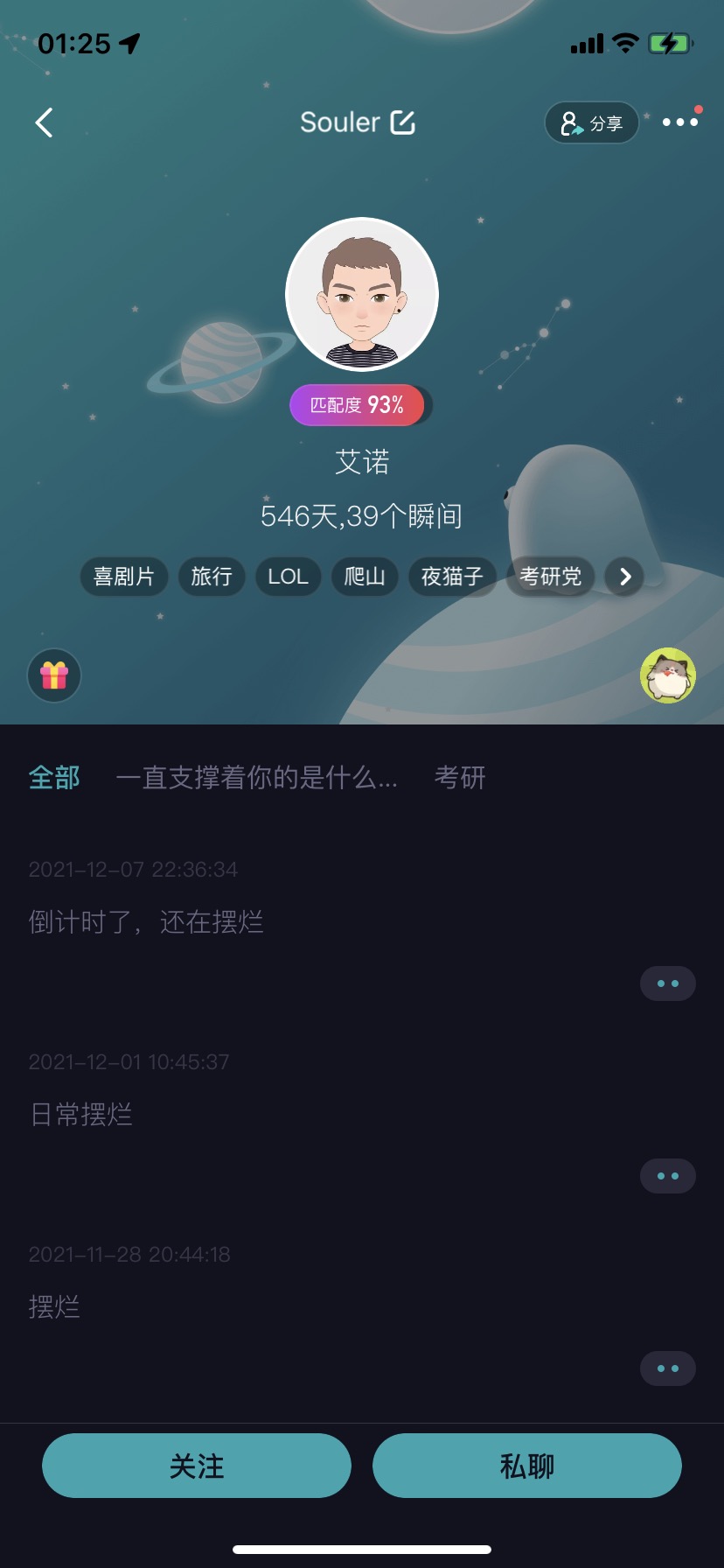Send a gift via the gift box icon

pos(54,675)
